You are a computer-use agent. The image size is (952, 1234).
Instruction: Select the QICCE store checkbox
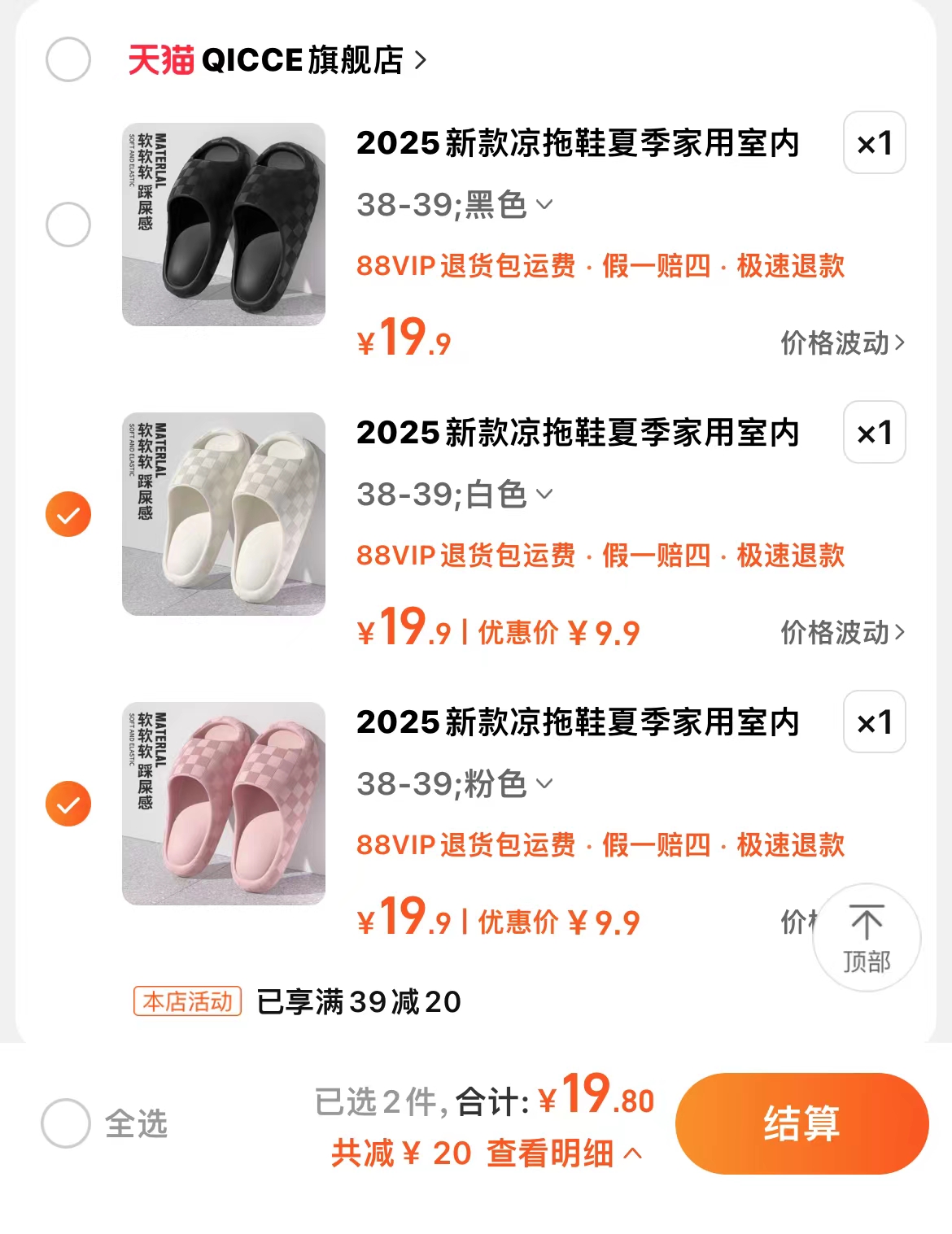tap(69, 59)
